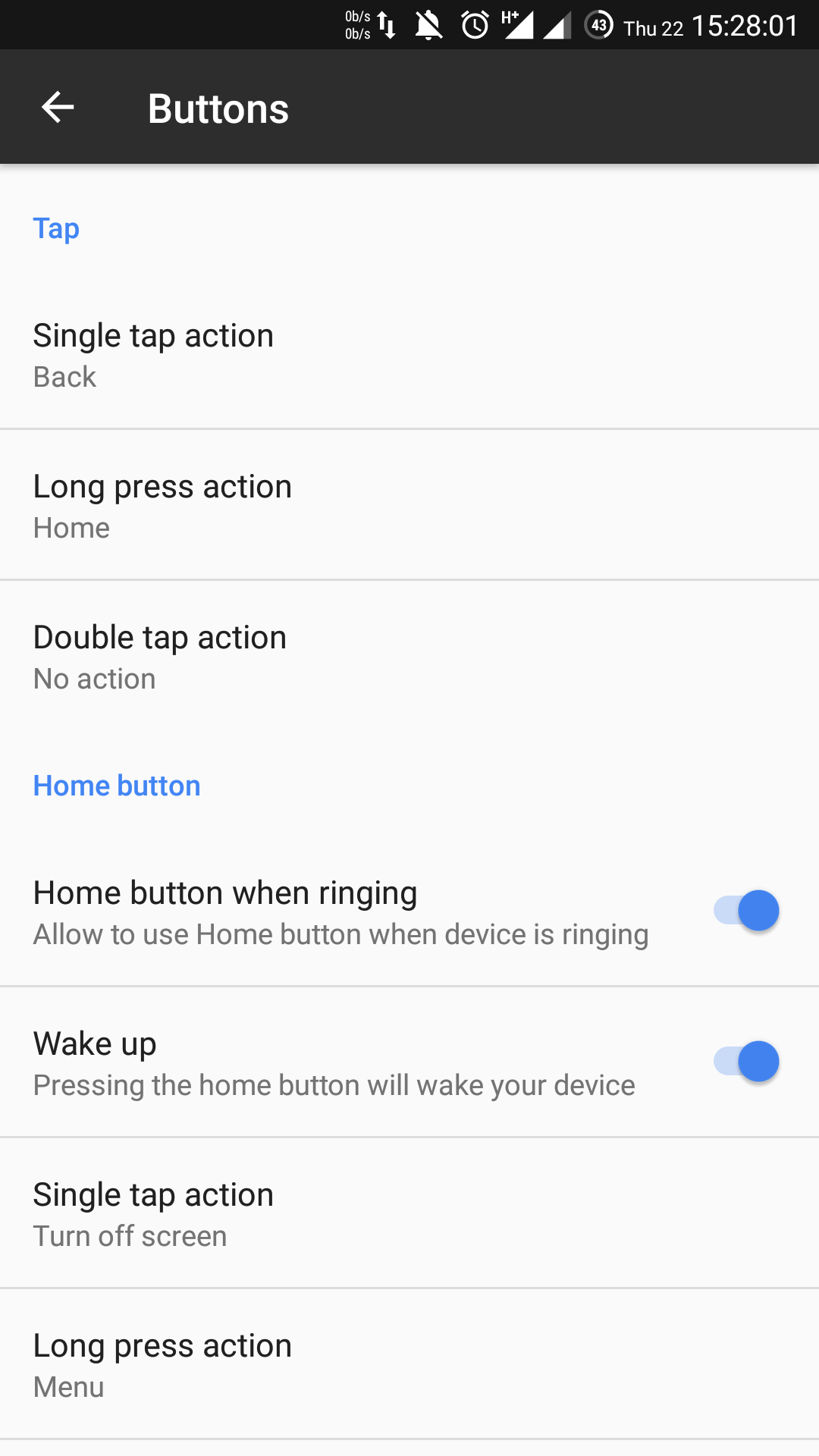
Task: Open Single tap action set to Back
Action: [x=409, y=354]
